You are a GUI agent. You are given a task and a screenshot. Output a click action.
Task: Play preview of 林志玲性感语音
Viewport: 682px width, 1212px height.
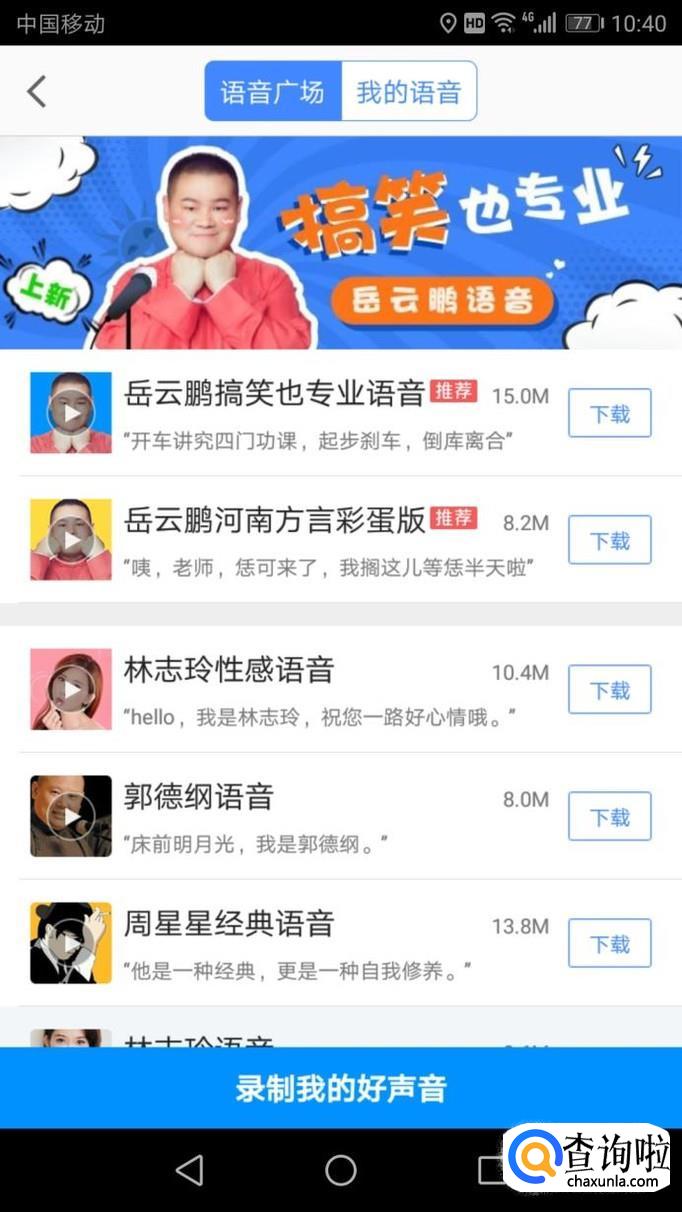pyautogui.click(x=71, y=690)
